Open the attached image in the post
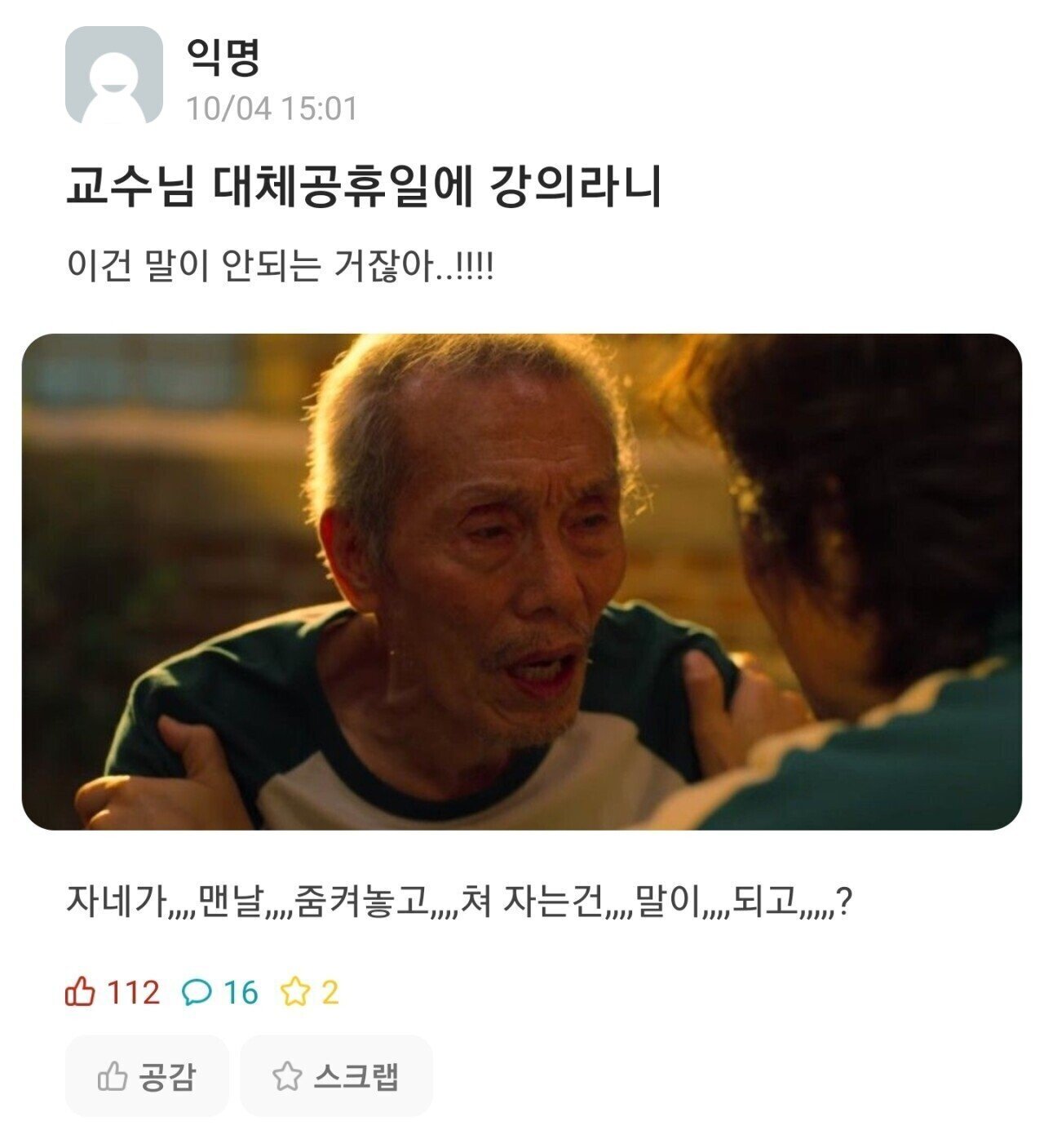The height and width of the screenshot is (1148, 1044). 522,582
